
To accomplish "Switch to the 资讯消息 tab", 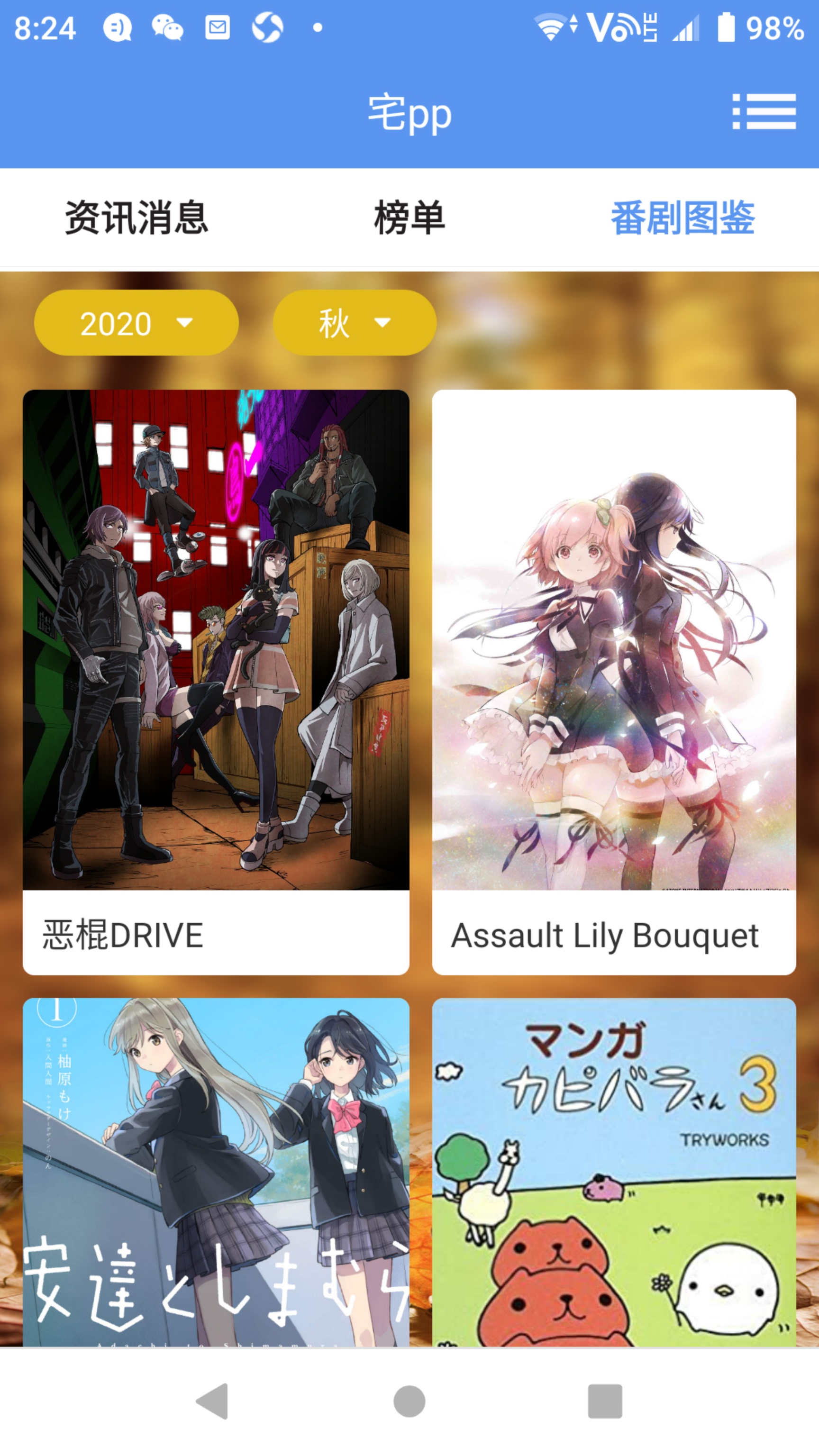I will point(136,218).
